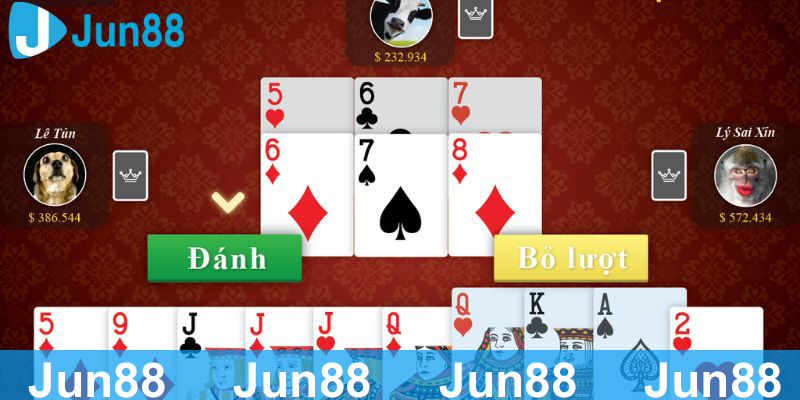The width and height of the screenshot is (800, 400).
Task: View the cow avatar player's profile
Action: [401, 20]
